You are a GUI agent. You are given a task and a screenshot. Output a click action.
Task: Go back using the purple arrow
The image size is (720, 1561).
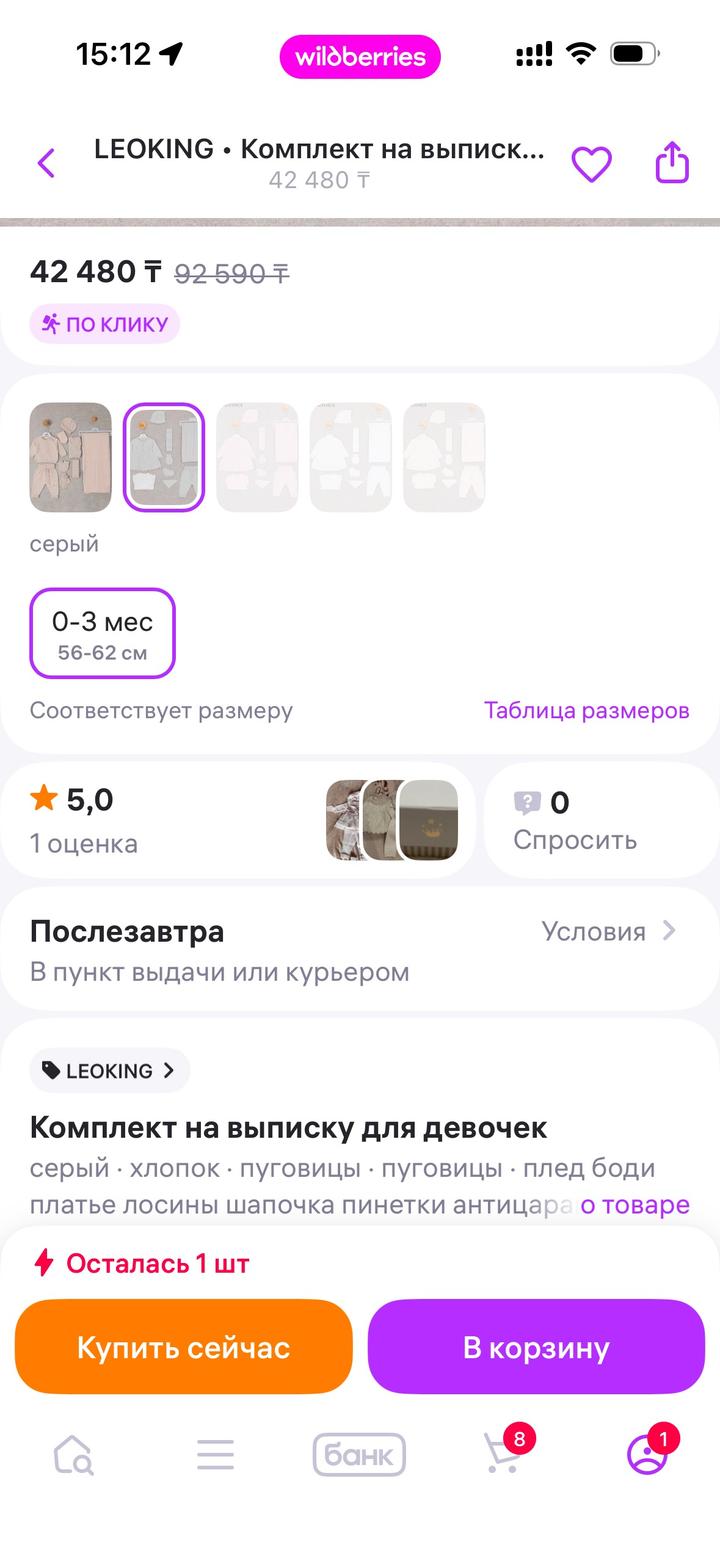coord(46,163)
